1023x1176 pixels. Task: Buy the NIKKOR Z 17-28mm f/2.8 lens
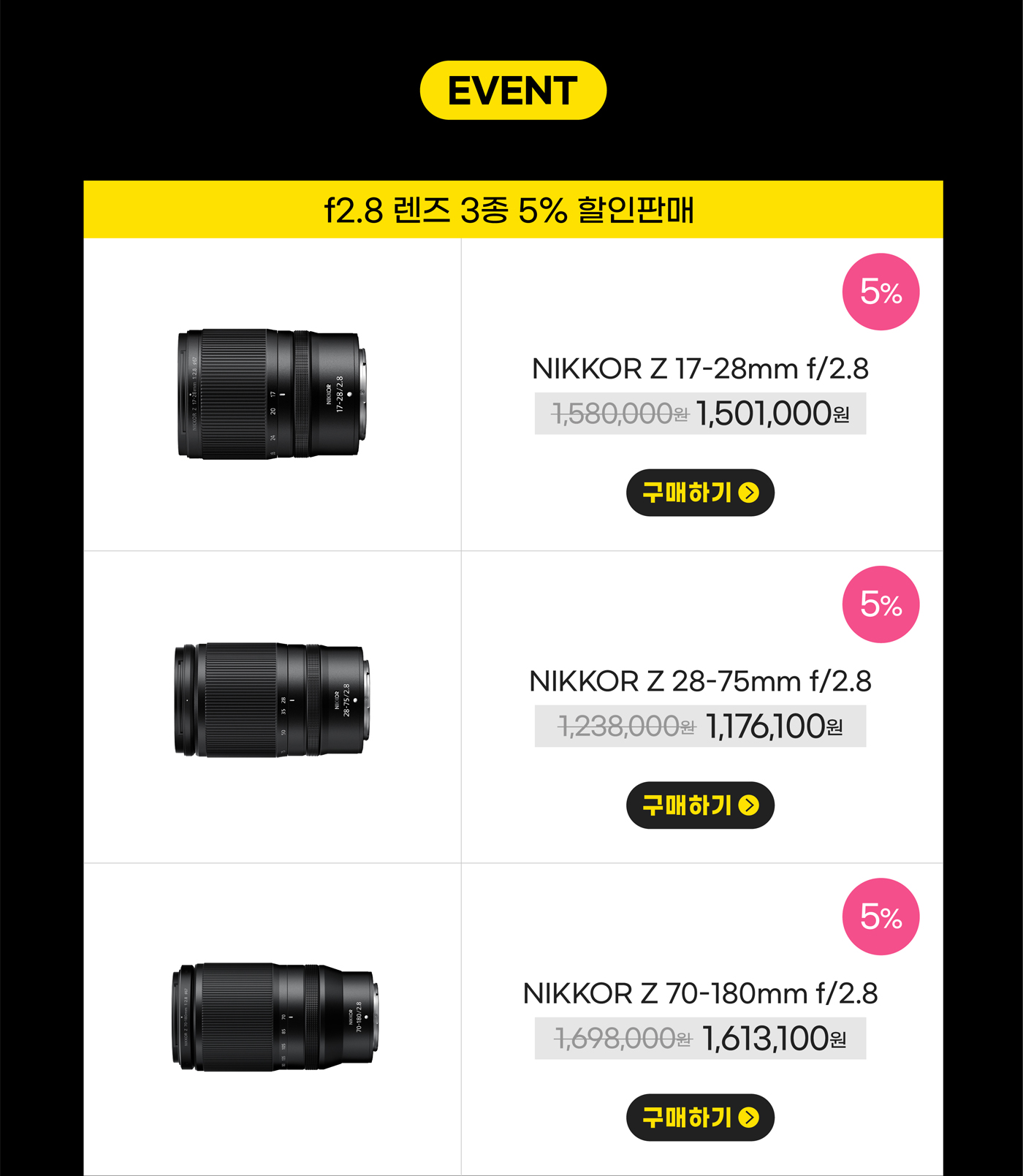[x=699, y=493]
